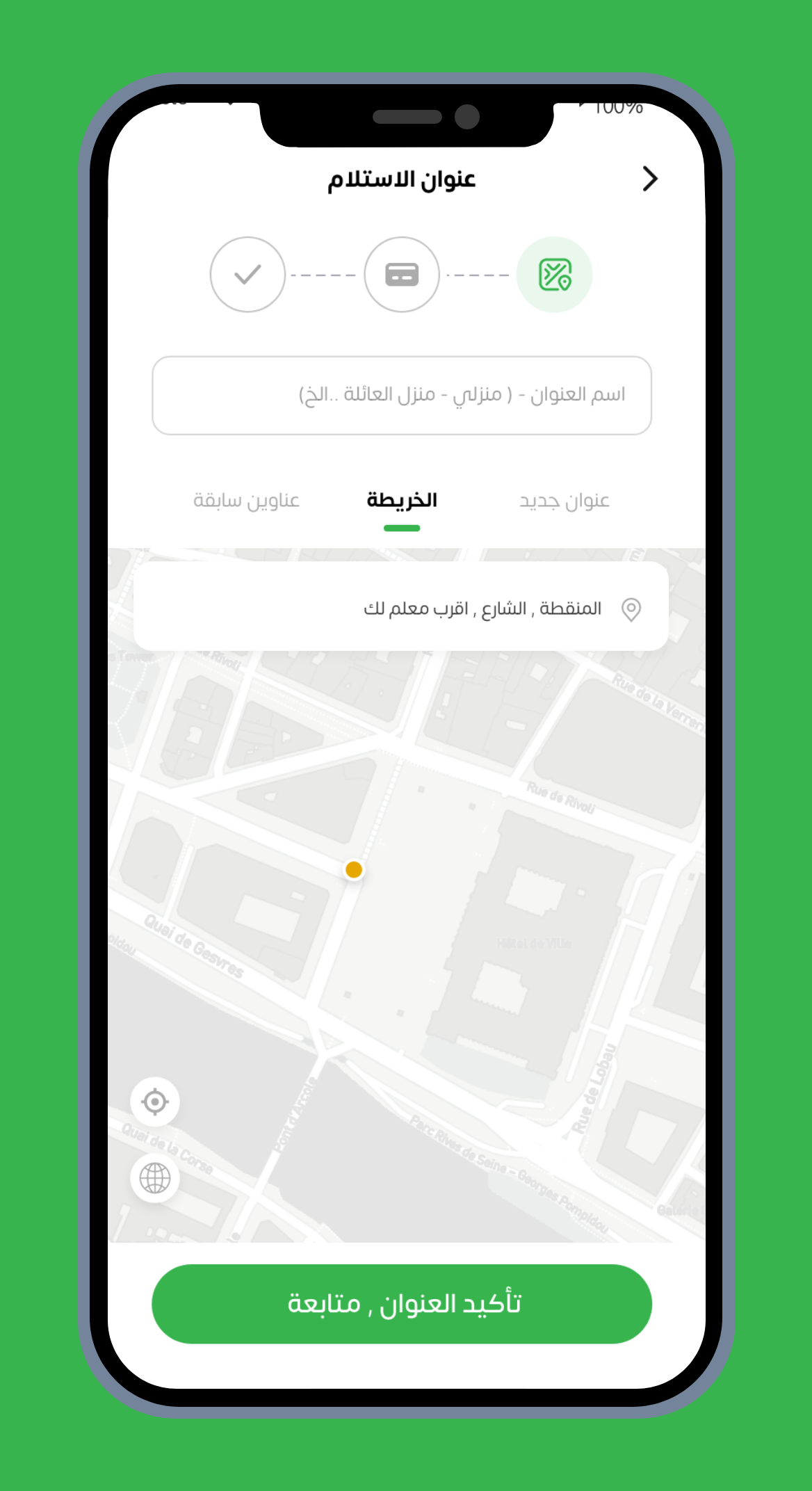The width and height of the screenshot is (812, 1491).
Task: Tap the address name input field
Action: (x=401, y=395)
